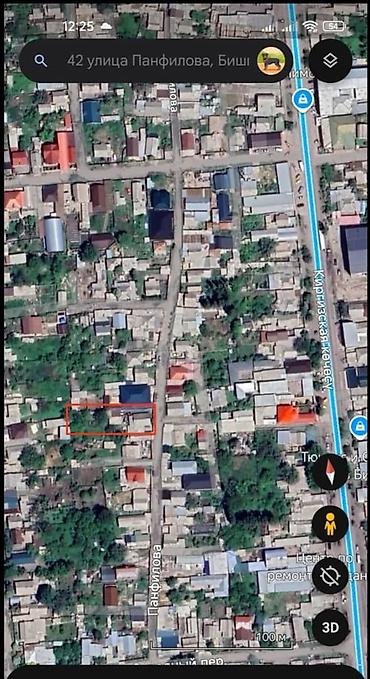
Task: Tap the location tracking button
Action: (330, 576)
